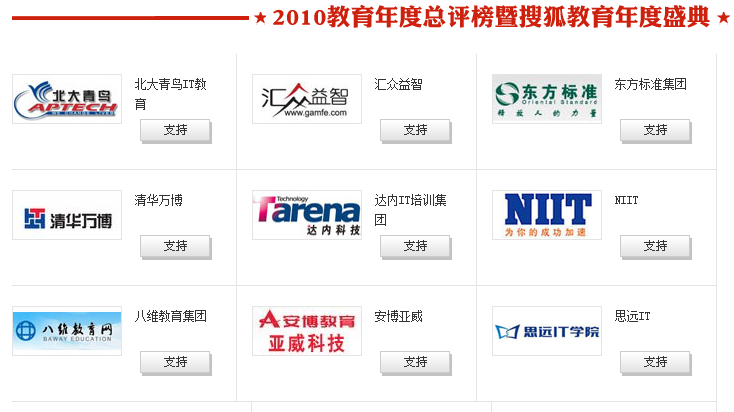This screenshot has width=734, height=412.
Task: Vote 支持 for 达内IT培训集团
Action: click(x=415, y=246)
